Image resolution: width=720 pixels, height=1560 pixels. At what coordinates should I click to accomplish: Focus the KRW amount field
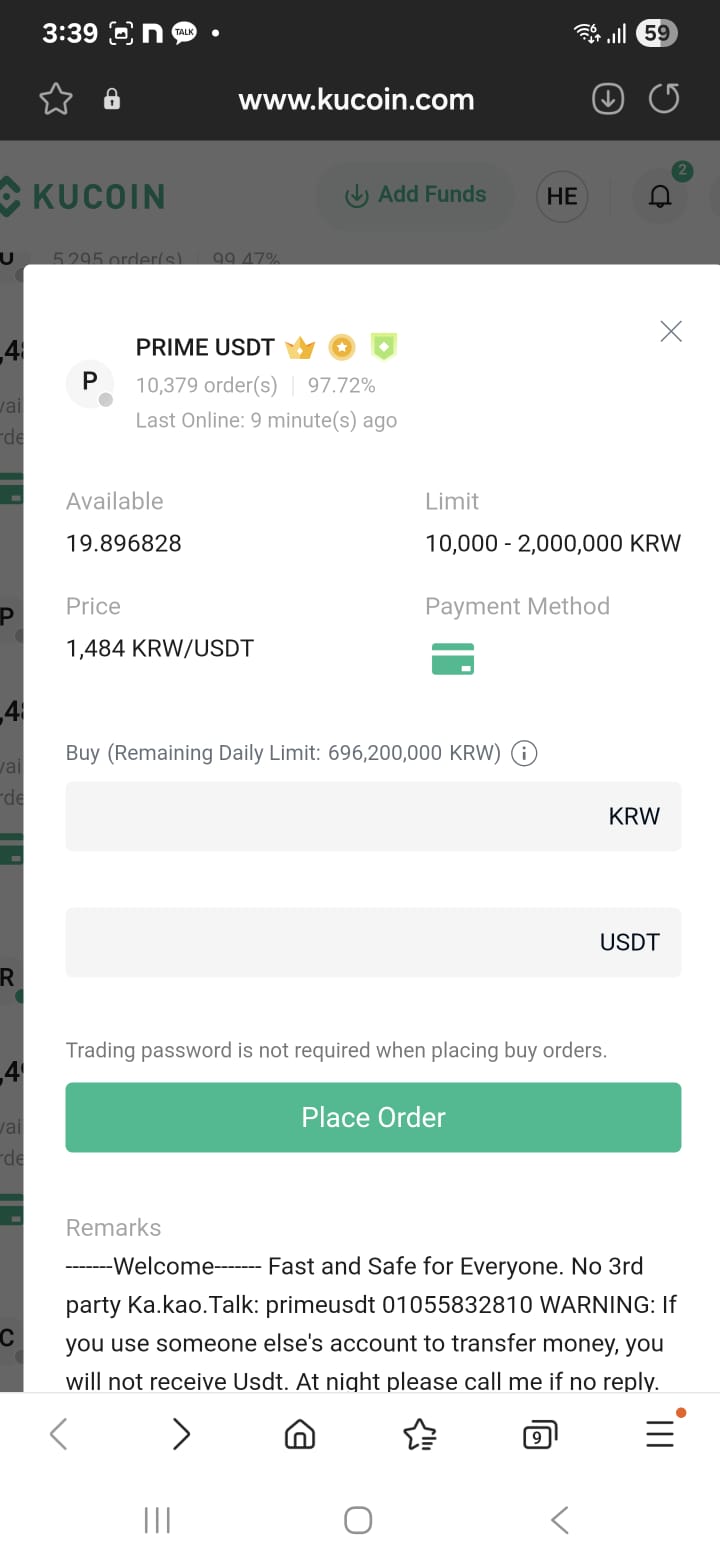(x=373, y=816)
